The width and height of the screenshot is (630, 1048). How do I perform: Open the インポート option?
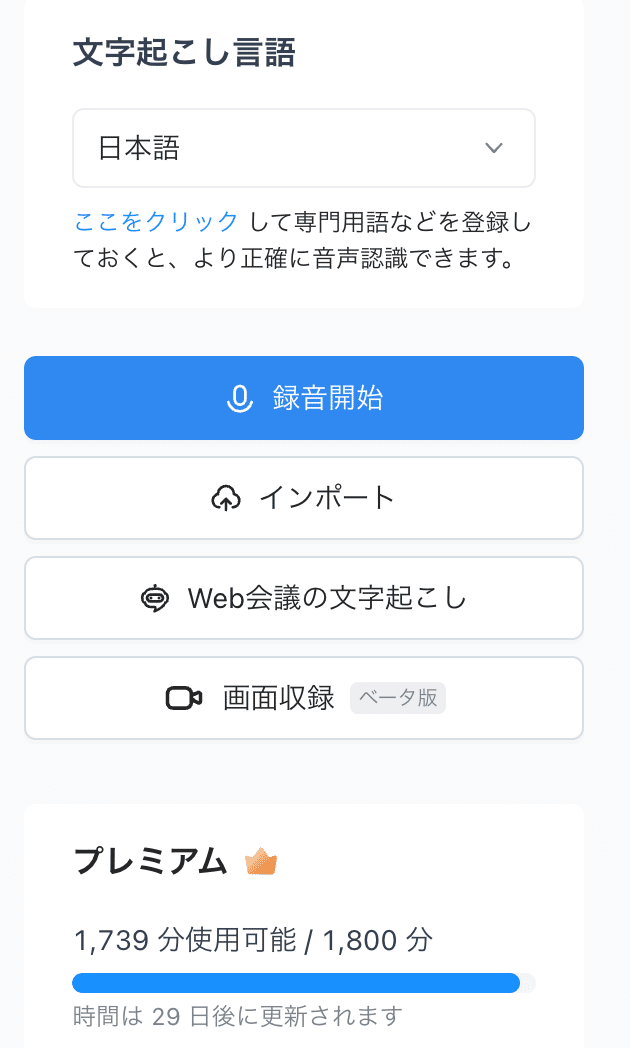click(x=303, y=498)
